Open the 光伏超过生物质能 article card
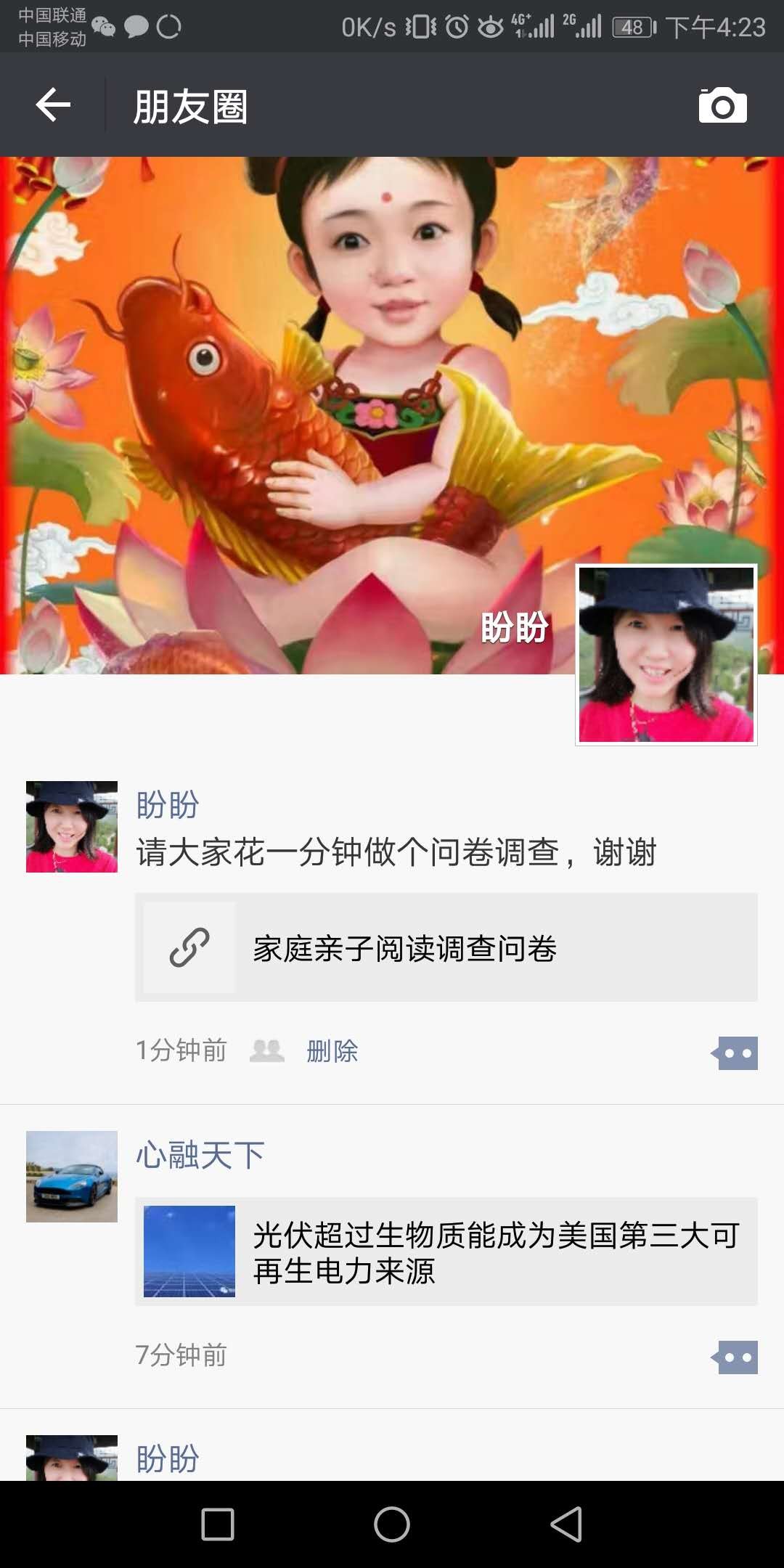The width and height of the screenshot is (784, 1568). (x=446, y=1251)
